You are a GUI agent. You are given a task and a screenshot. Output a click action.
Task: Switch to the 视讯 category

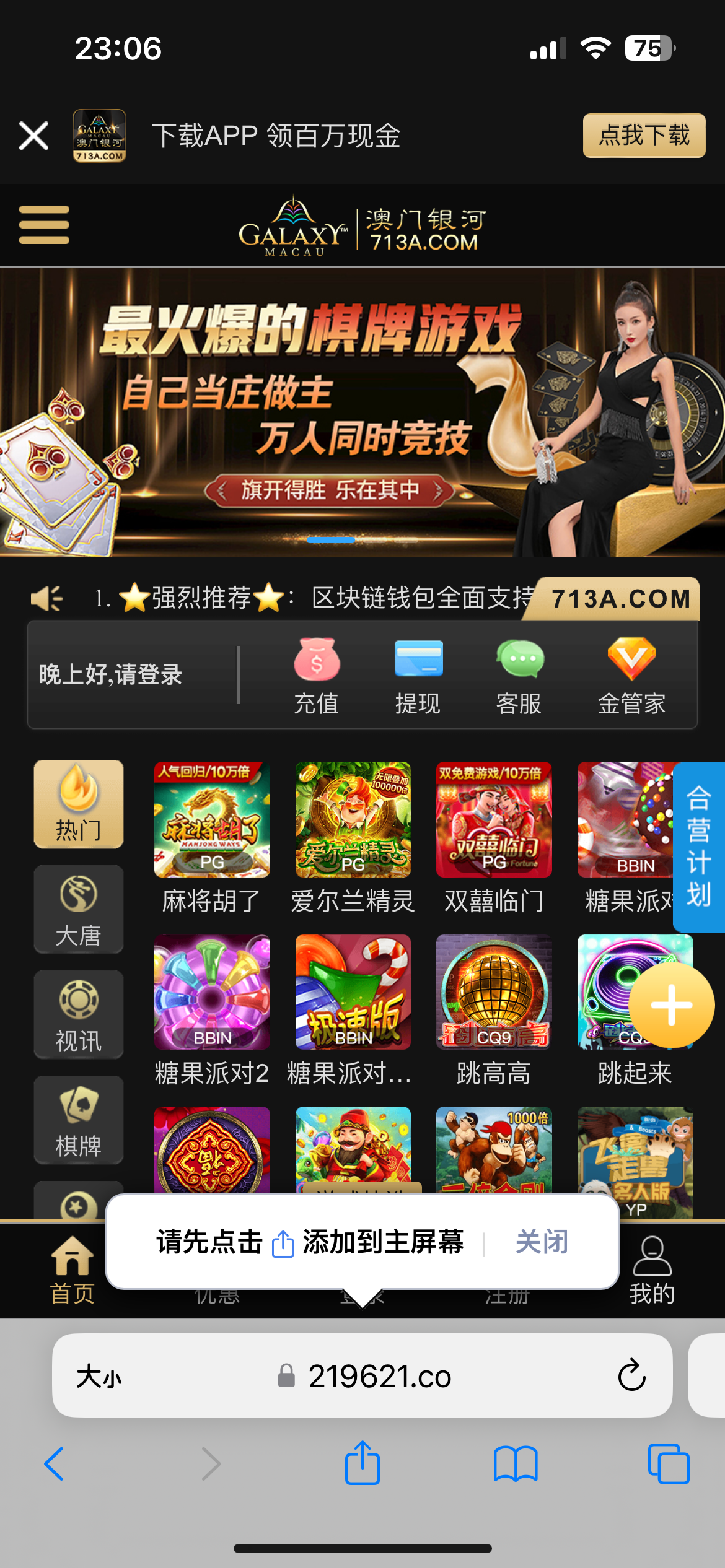[79, 1014]
